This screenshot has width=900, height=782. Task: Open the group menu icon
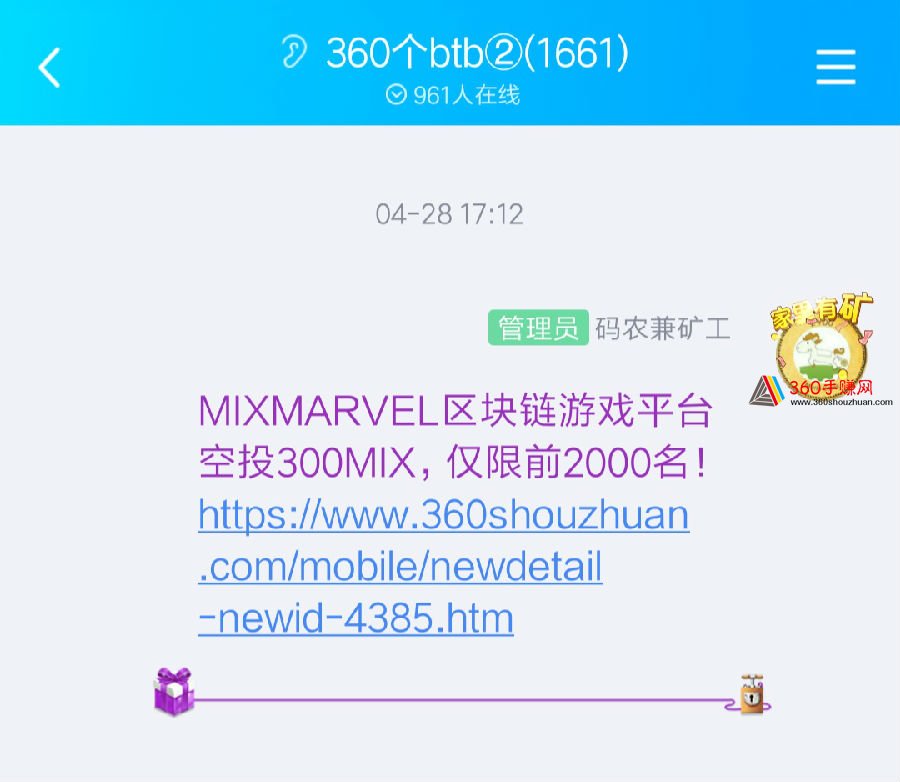click(835, 67)
